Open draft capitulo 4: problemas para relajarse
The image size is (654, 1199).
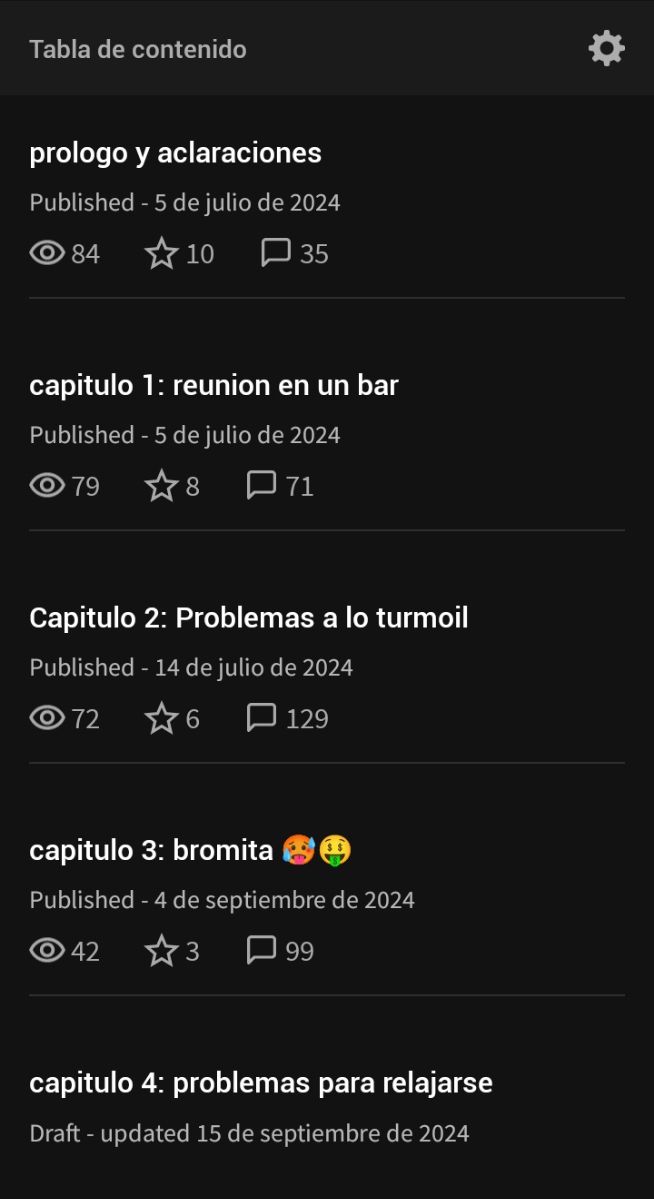click(327, 1108)
